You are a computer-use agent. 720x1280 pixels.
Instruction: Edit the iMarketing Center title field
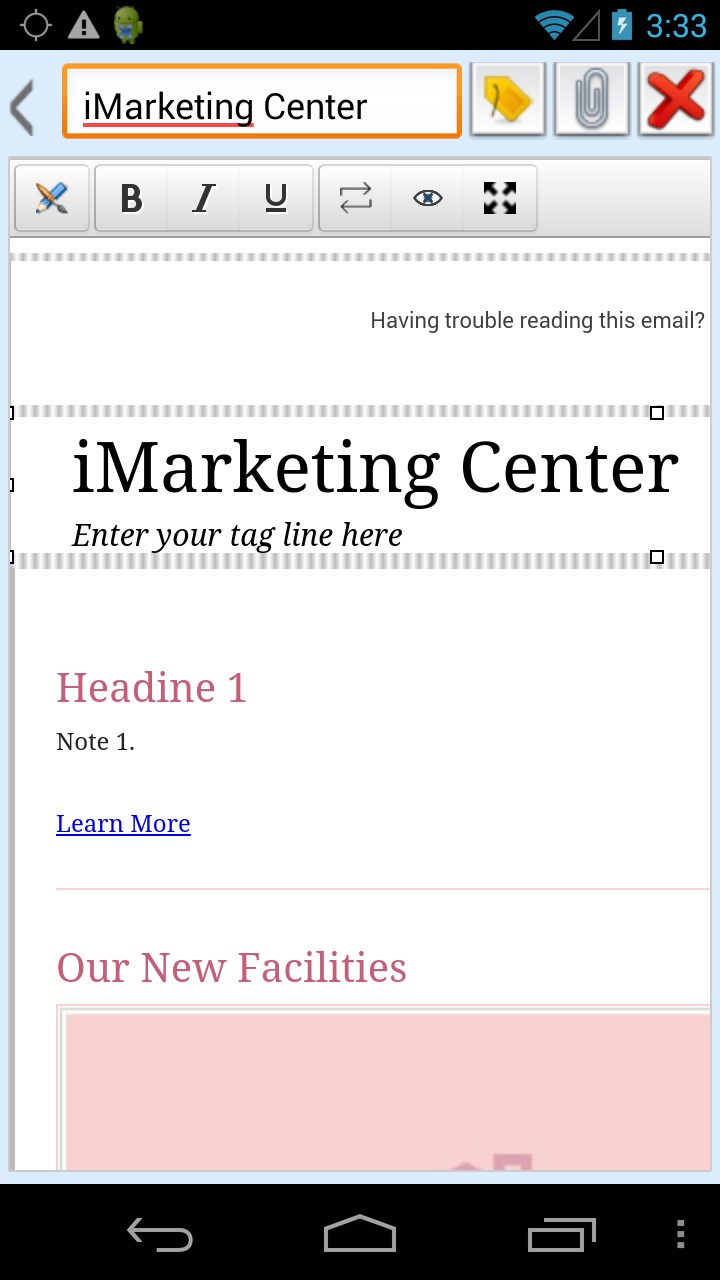click(261, 101)
